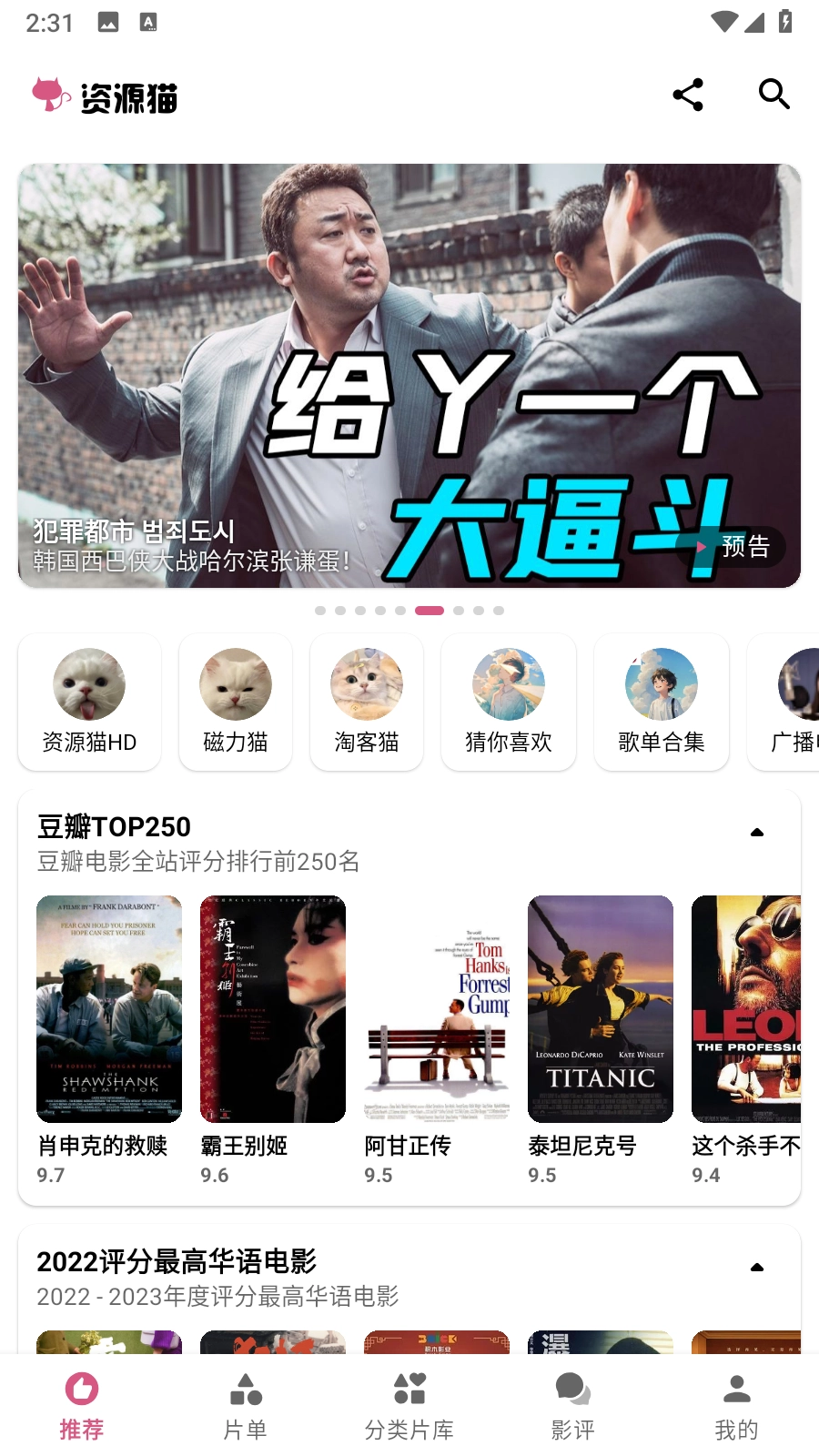The image size is (819, 1456).
Task: Switch to 分类片库 in bottom navigation
Action: pos(409,1401)
